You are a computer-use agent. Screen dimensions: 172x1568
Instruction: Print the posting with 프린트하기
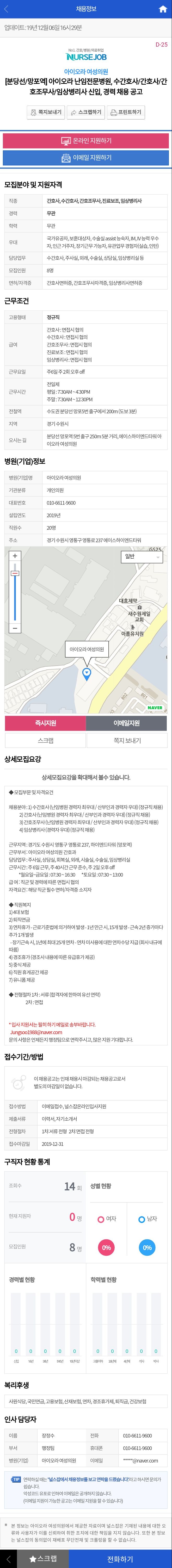click(126, 113)
